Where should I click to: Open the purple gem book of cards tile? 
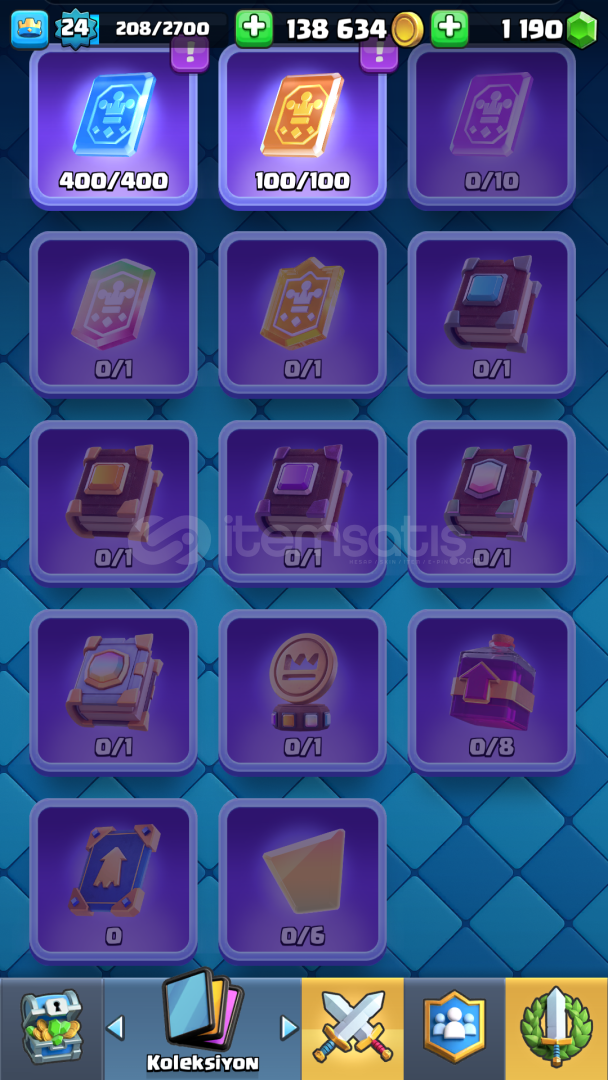tap(302, 503)
